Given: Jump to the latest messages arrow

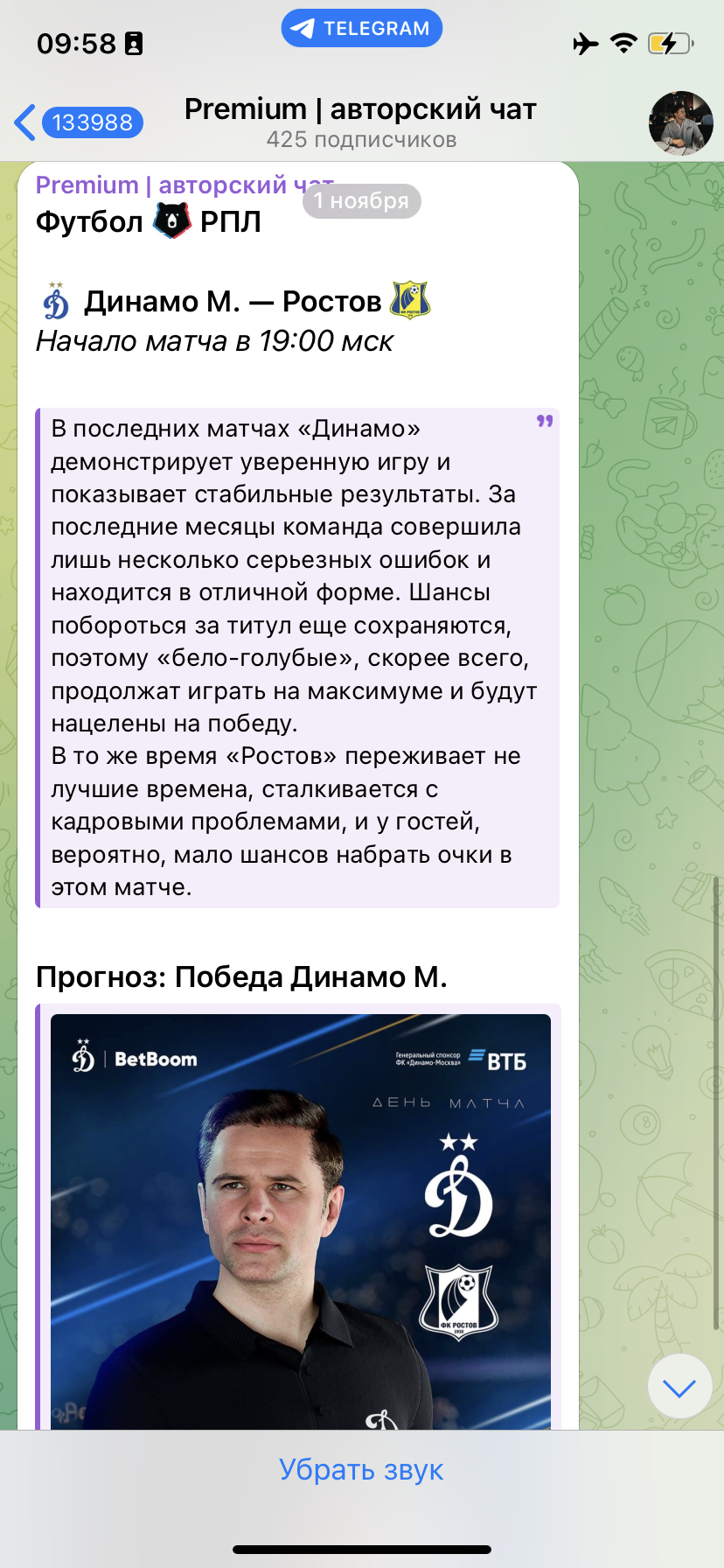Looking at the screenshot, I should (x=679, y=1387).
